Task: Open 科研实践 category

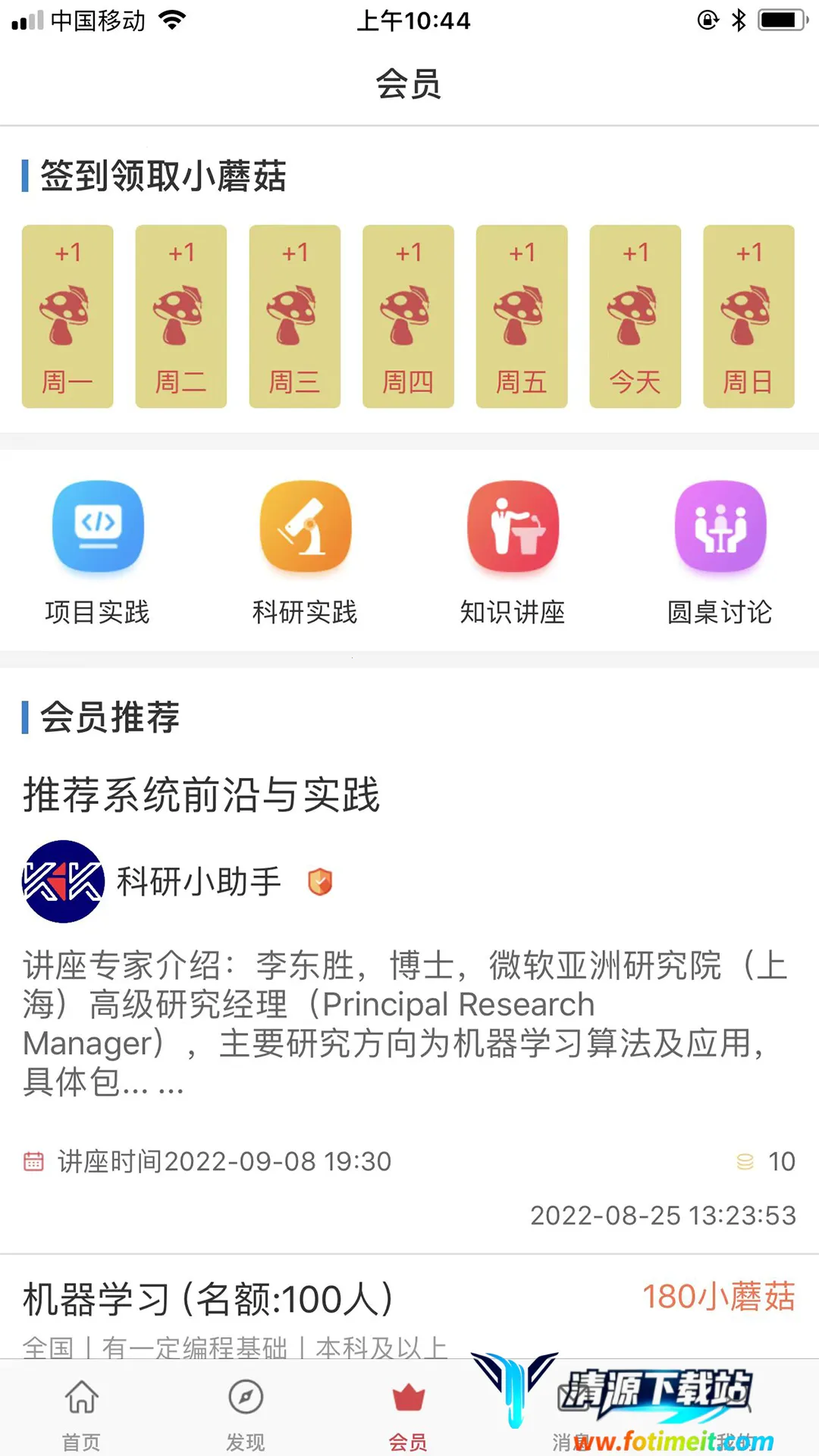Action: [305, 551]
